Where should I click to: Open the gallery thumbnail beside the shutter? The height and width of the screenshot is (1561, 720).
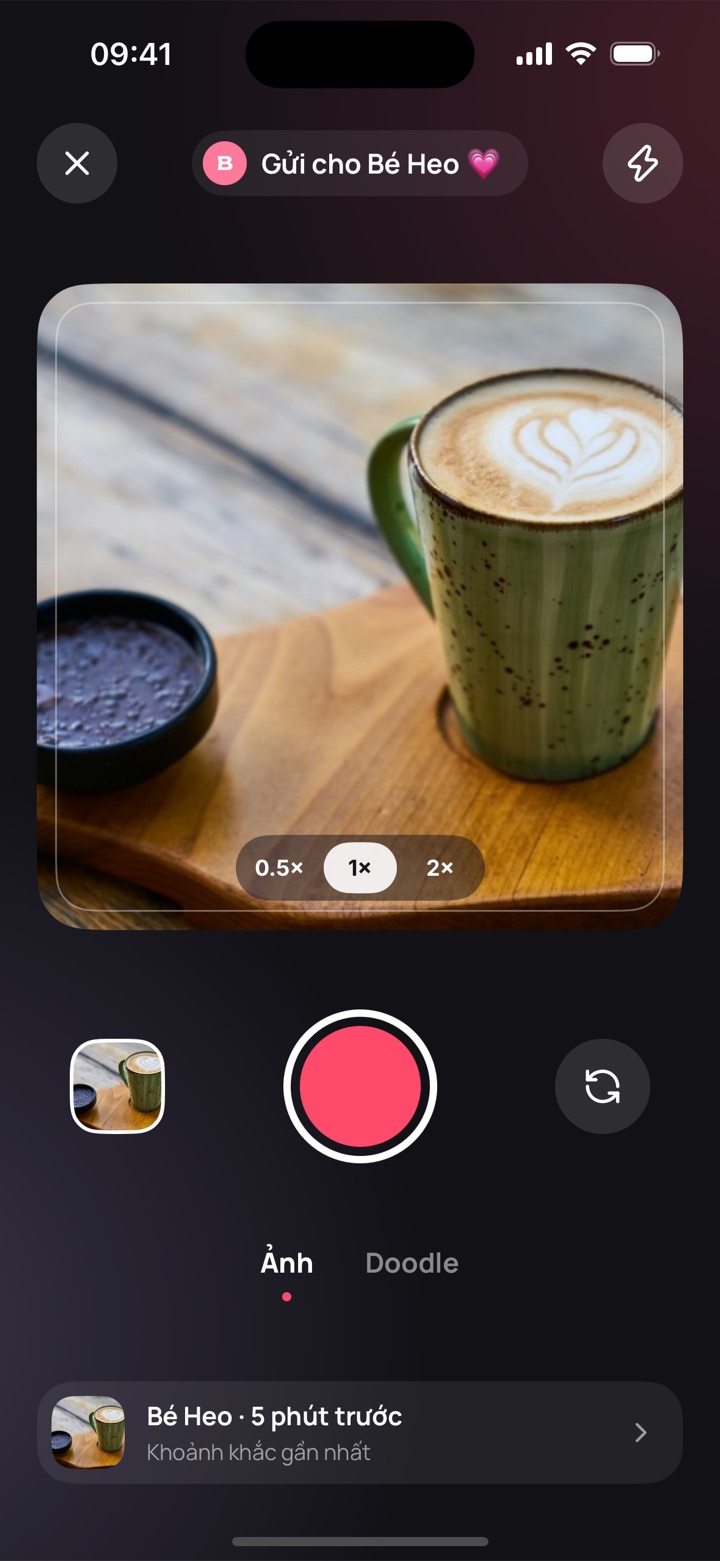tap(117, 1086)
